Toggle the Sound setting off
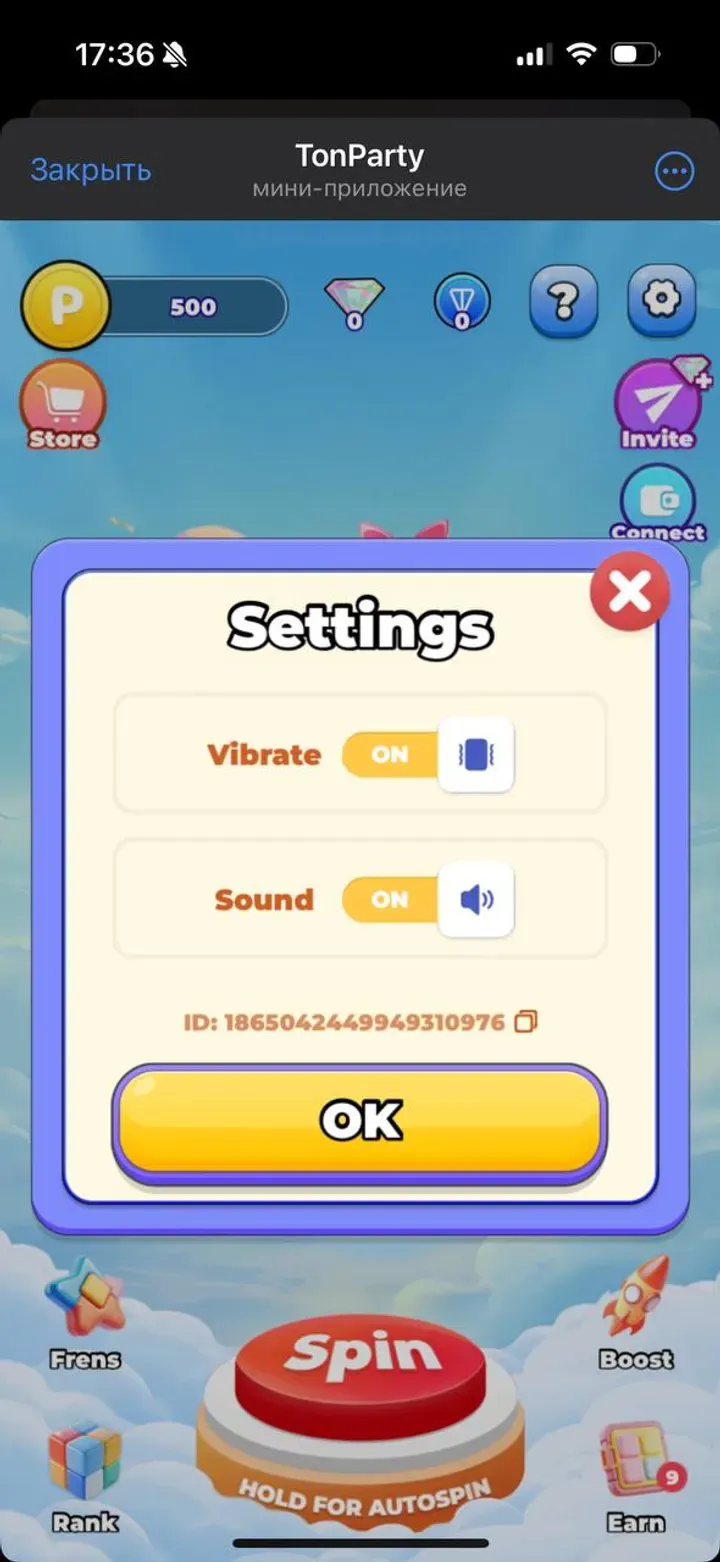 click(428, 899)
